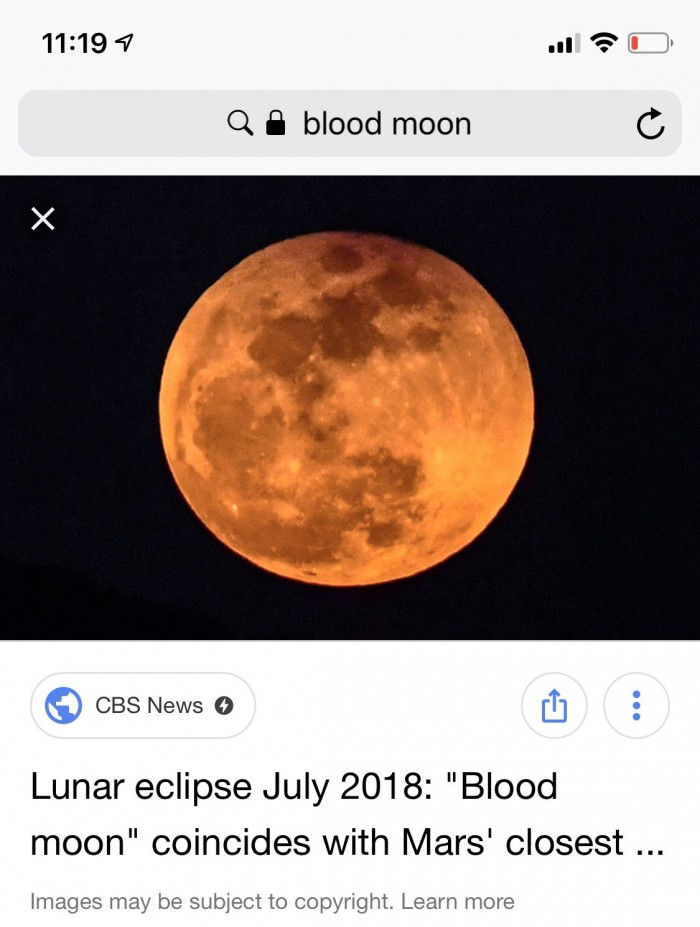Open the Learn more copyright link
Screen dimensions: 700x927
tap(458, 901)
